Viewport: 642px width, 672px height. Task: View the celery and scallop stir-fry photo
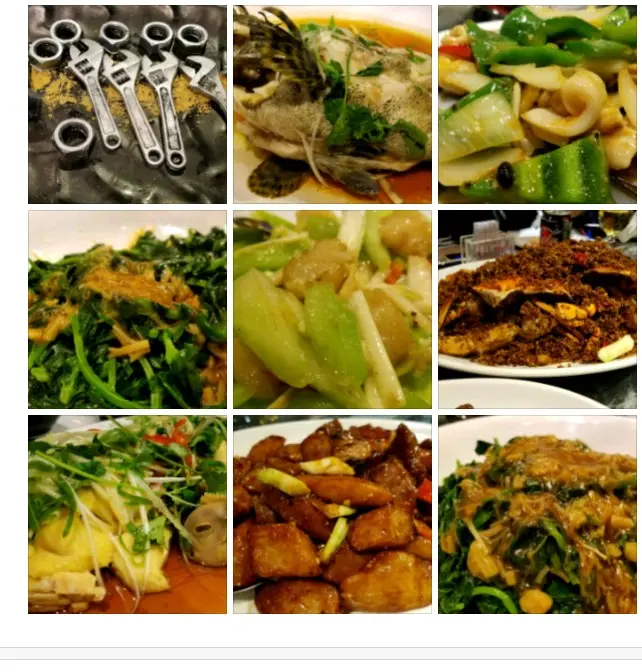pos(332,309)
